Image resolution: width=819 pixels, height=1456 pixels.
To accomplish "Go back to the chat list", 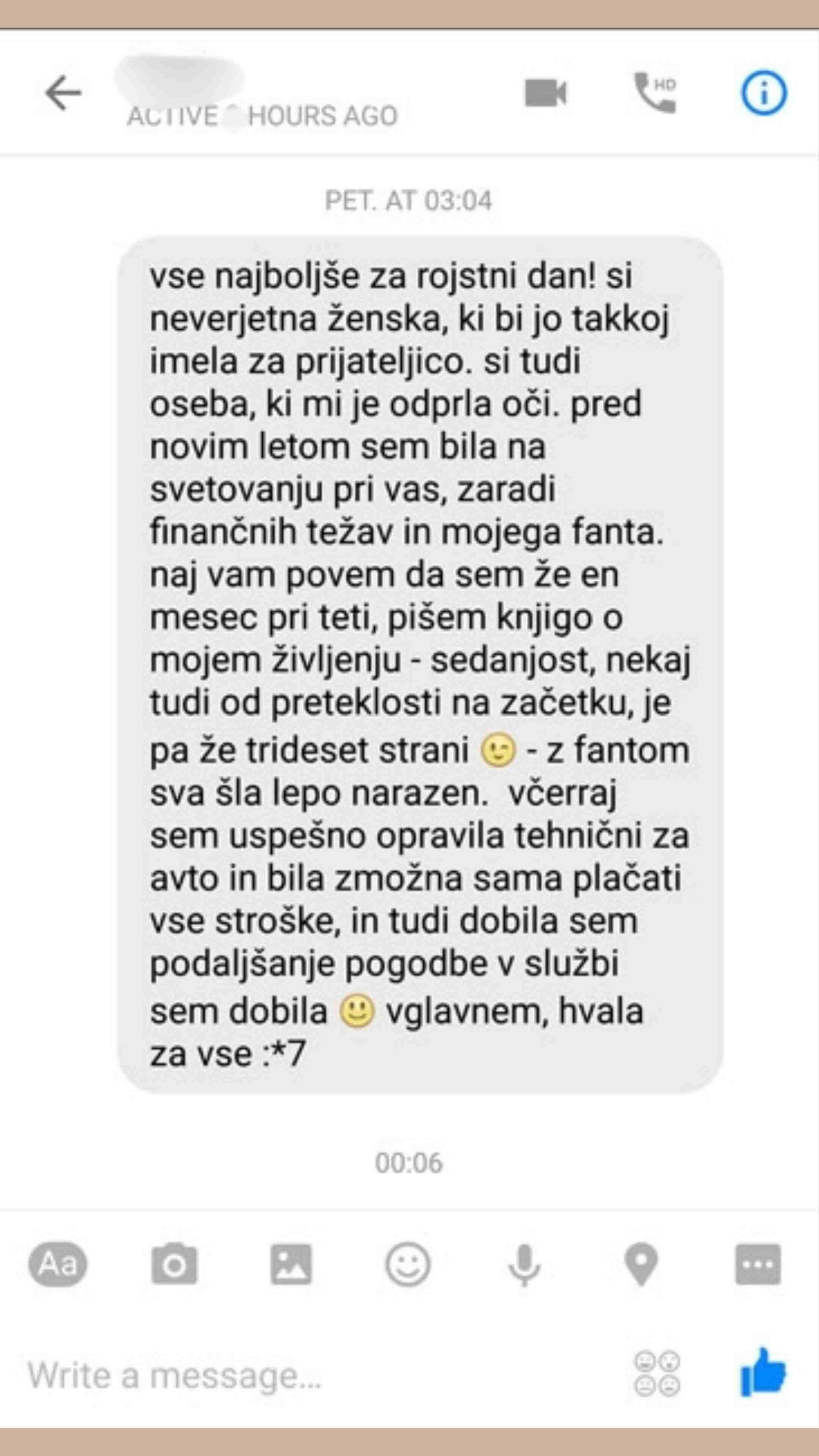I will pos(63,93).
